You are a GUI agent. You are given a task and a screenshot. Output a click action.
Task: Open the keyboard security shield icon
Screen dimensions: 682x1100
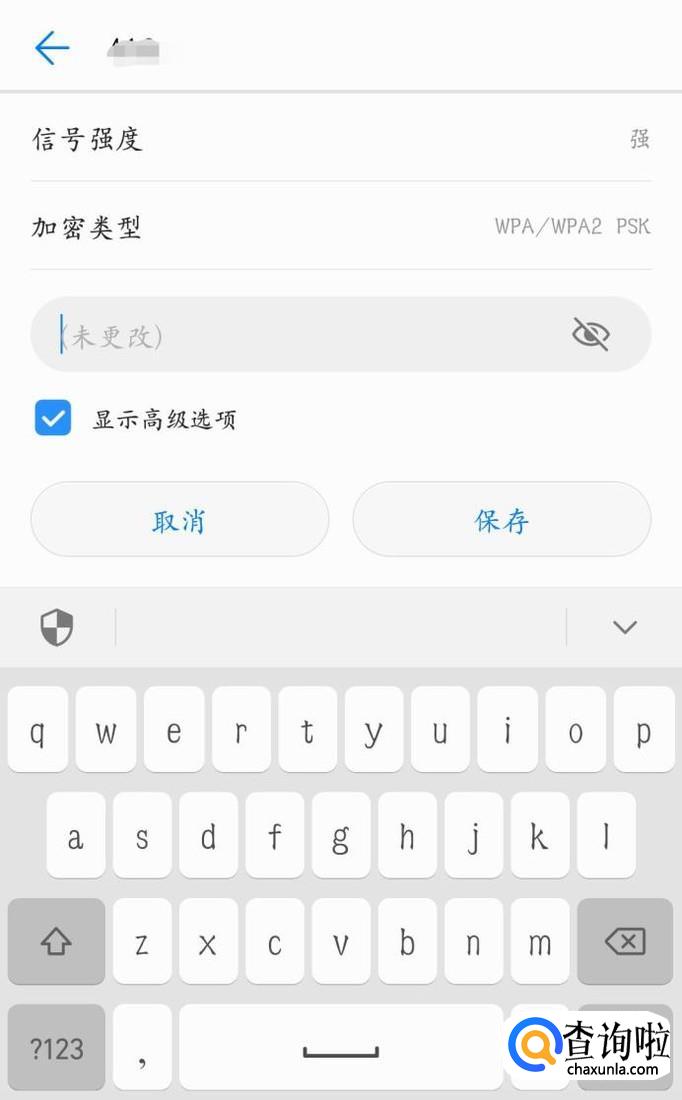tap(57, 628)
